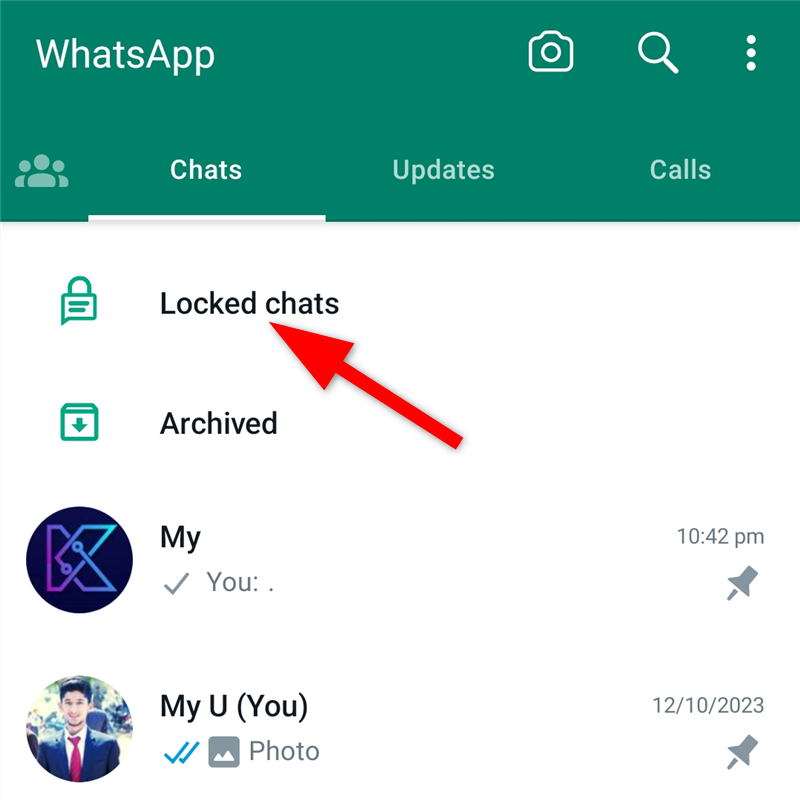This screenshot has height=800, width=800.
Task: Open the three-dot overflow menu
Action: tap(751, 53)
